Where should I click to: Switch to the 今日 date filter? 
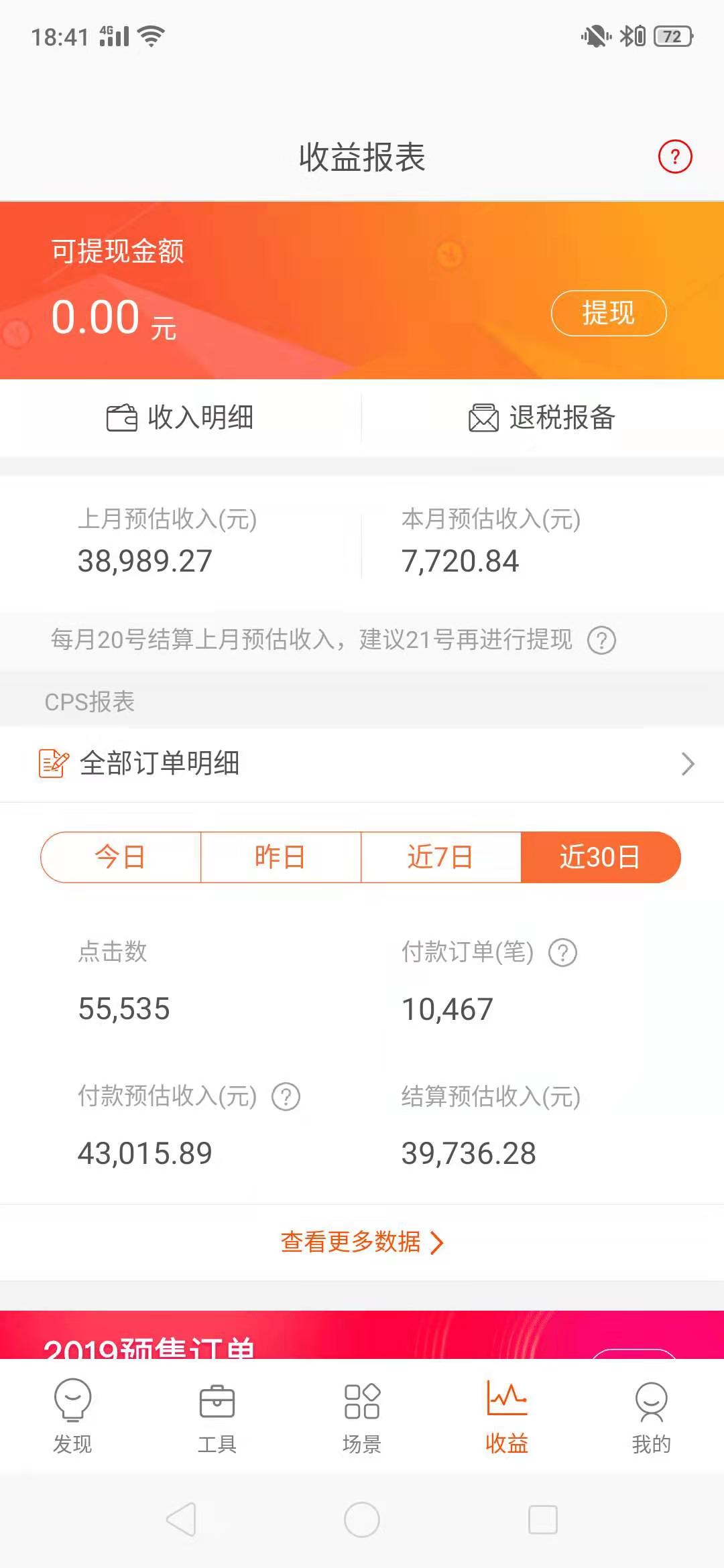pyautogui.click(x=123, y=856)
